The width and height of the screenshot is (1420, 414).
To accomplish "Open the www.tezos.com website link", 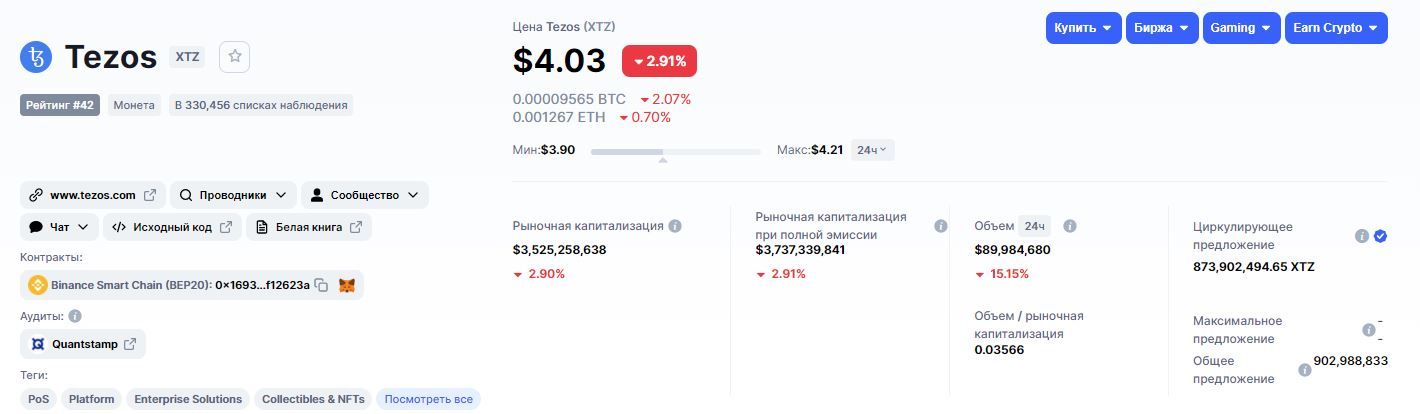I will click(x=93, y=195).
